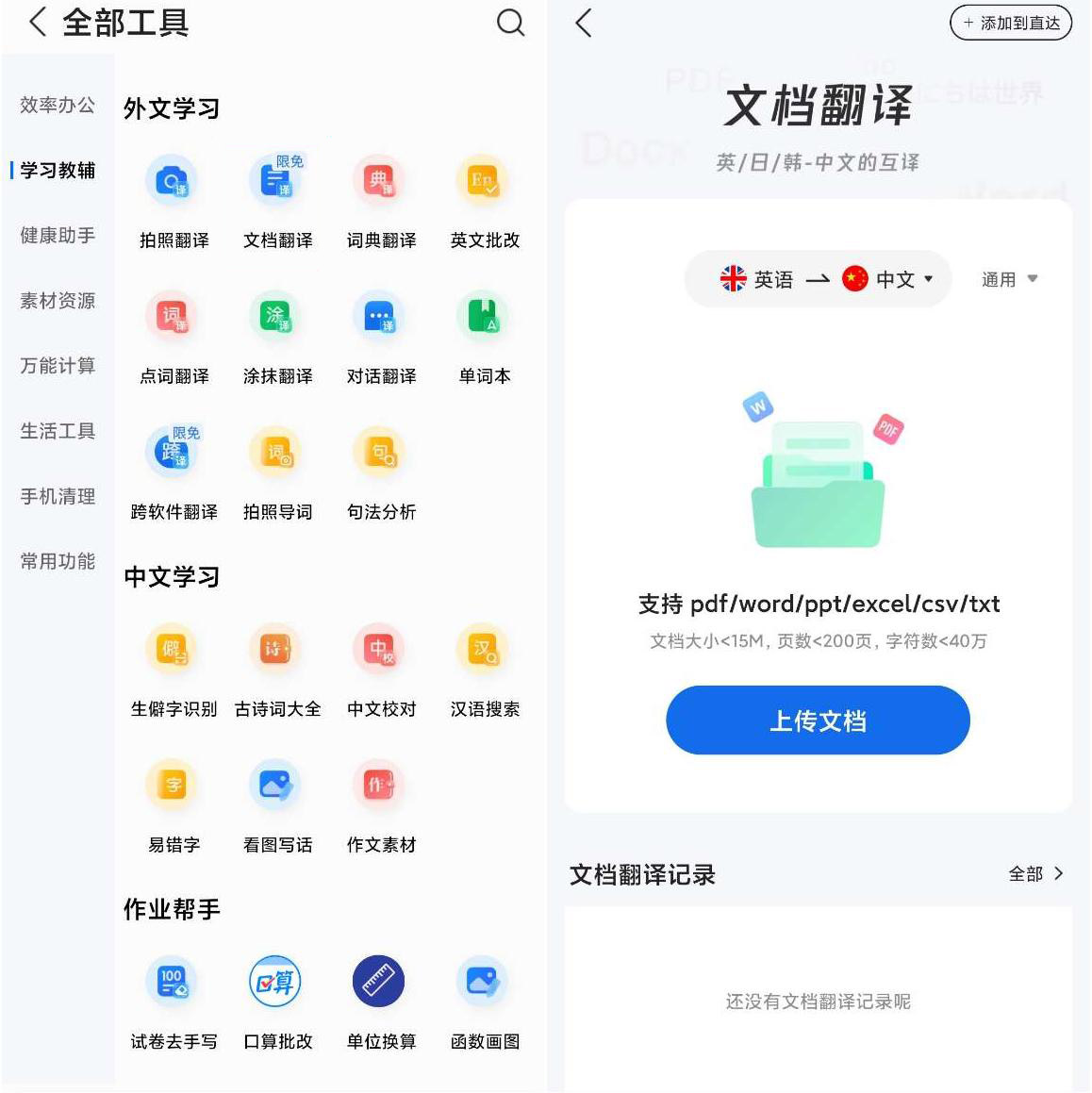Screen dimensions: 1092x1093
Task: Open the search magnifier on 全部工具 page
Action: click(511, 24)
